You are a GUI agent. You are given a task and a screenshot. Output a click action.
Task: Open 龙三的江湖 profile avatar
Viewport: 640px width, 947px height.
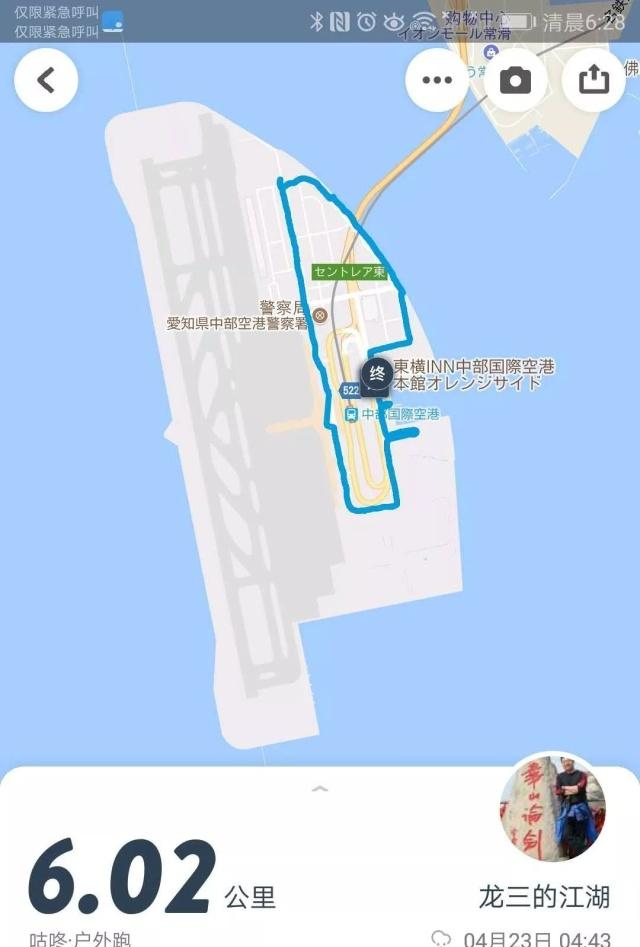[x=552, y=805]
